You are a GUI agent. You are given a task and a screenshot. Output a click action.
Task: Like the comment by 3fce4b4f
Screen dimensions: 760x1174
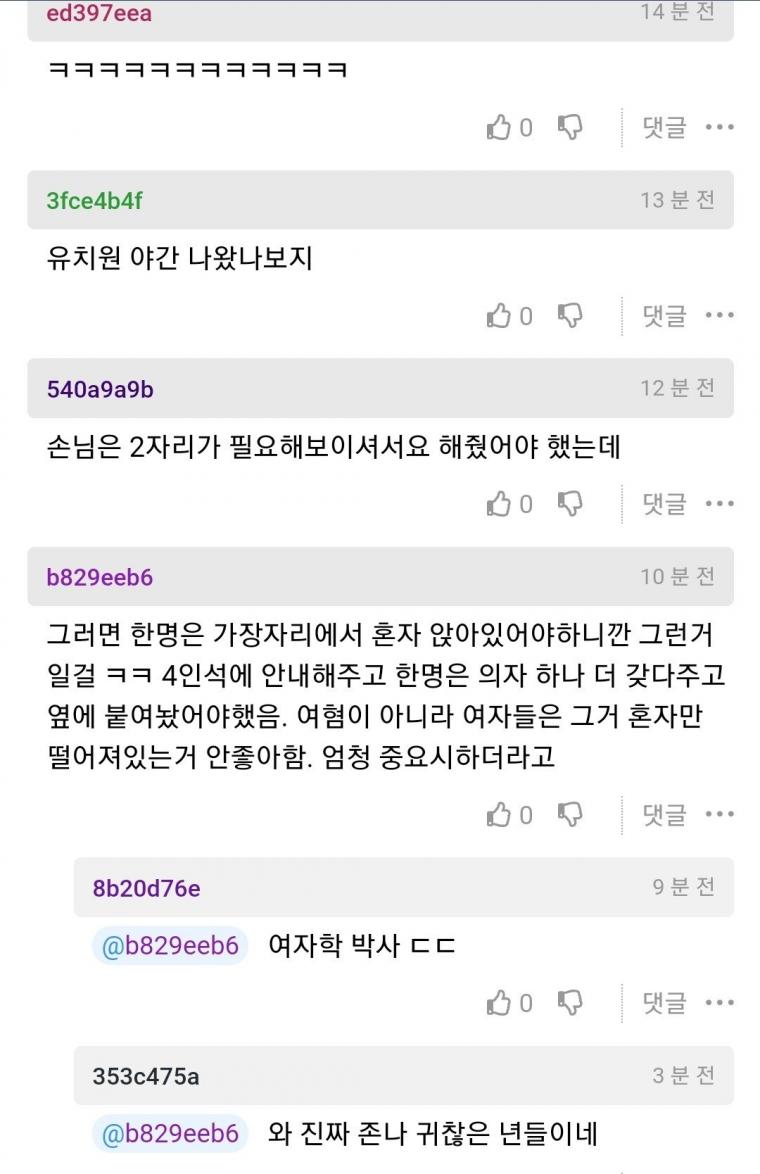click(x=499, y=316)
